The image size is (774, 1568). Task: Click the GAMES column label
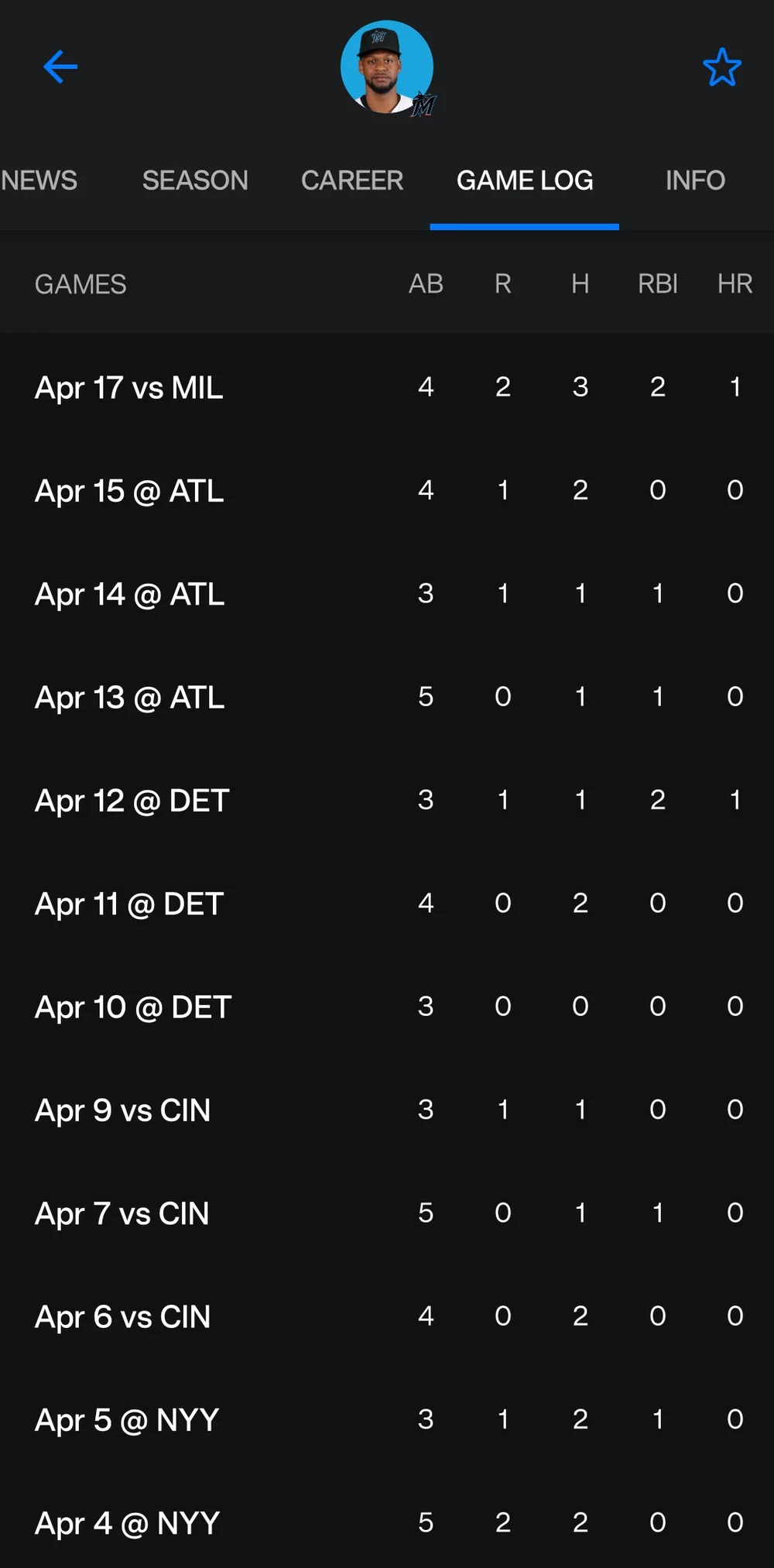80,283
